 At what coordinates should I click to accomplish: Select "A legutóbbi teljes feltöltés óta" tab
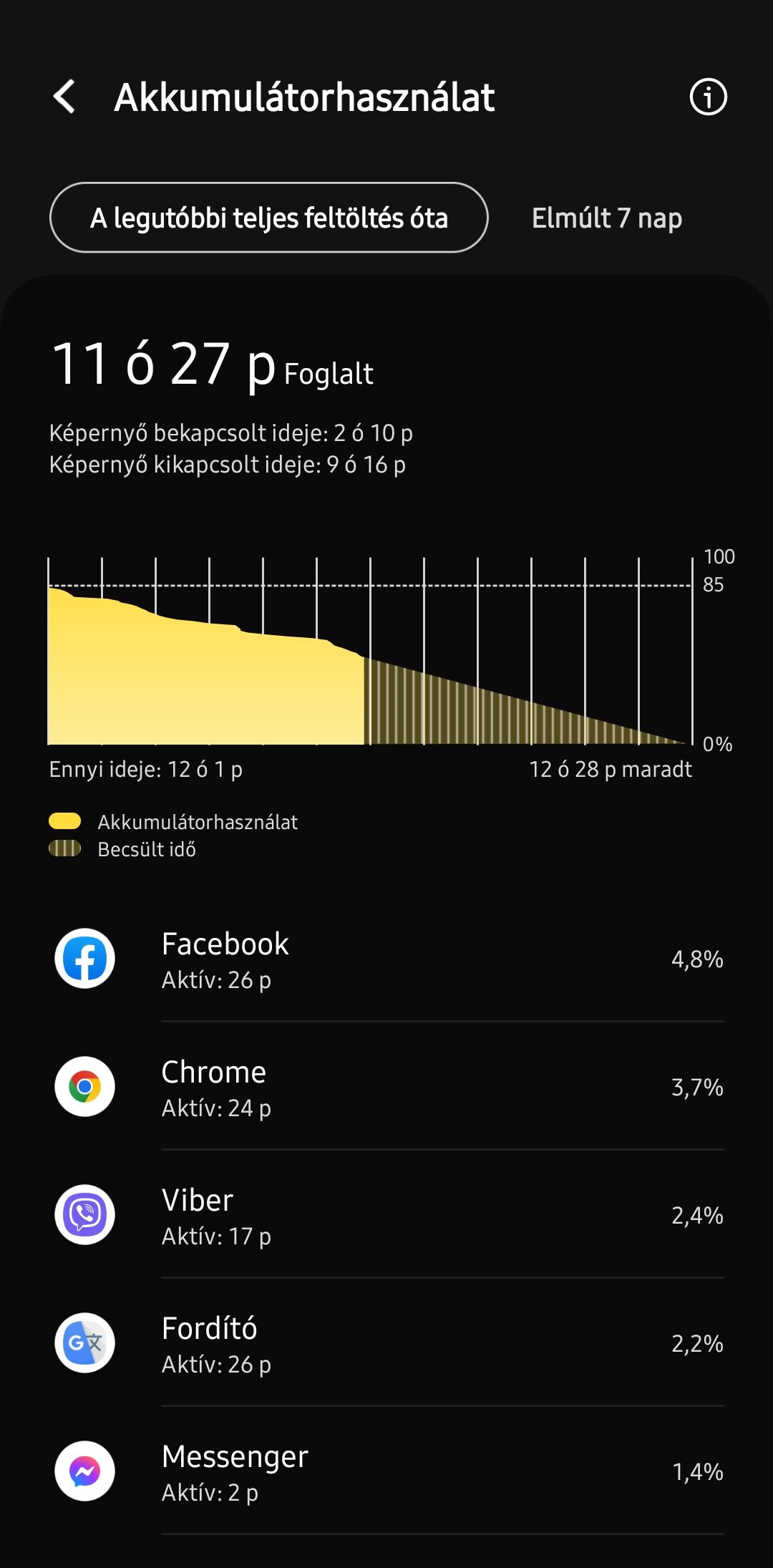(x=268, y=218)
